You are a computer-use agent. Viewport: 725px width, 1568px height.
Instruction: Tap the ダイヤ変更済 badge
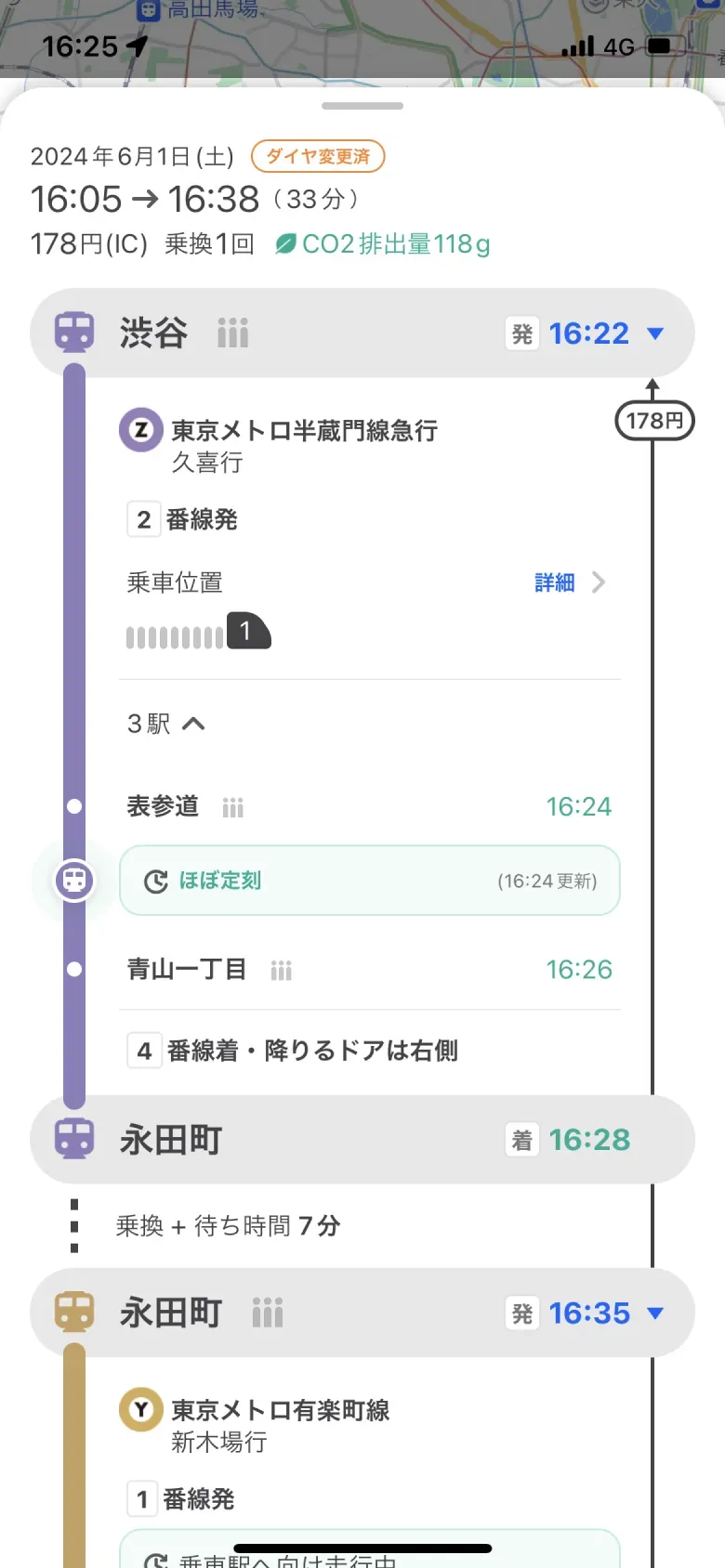(318, 156)
